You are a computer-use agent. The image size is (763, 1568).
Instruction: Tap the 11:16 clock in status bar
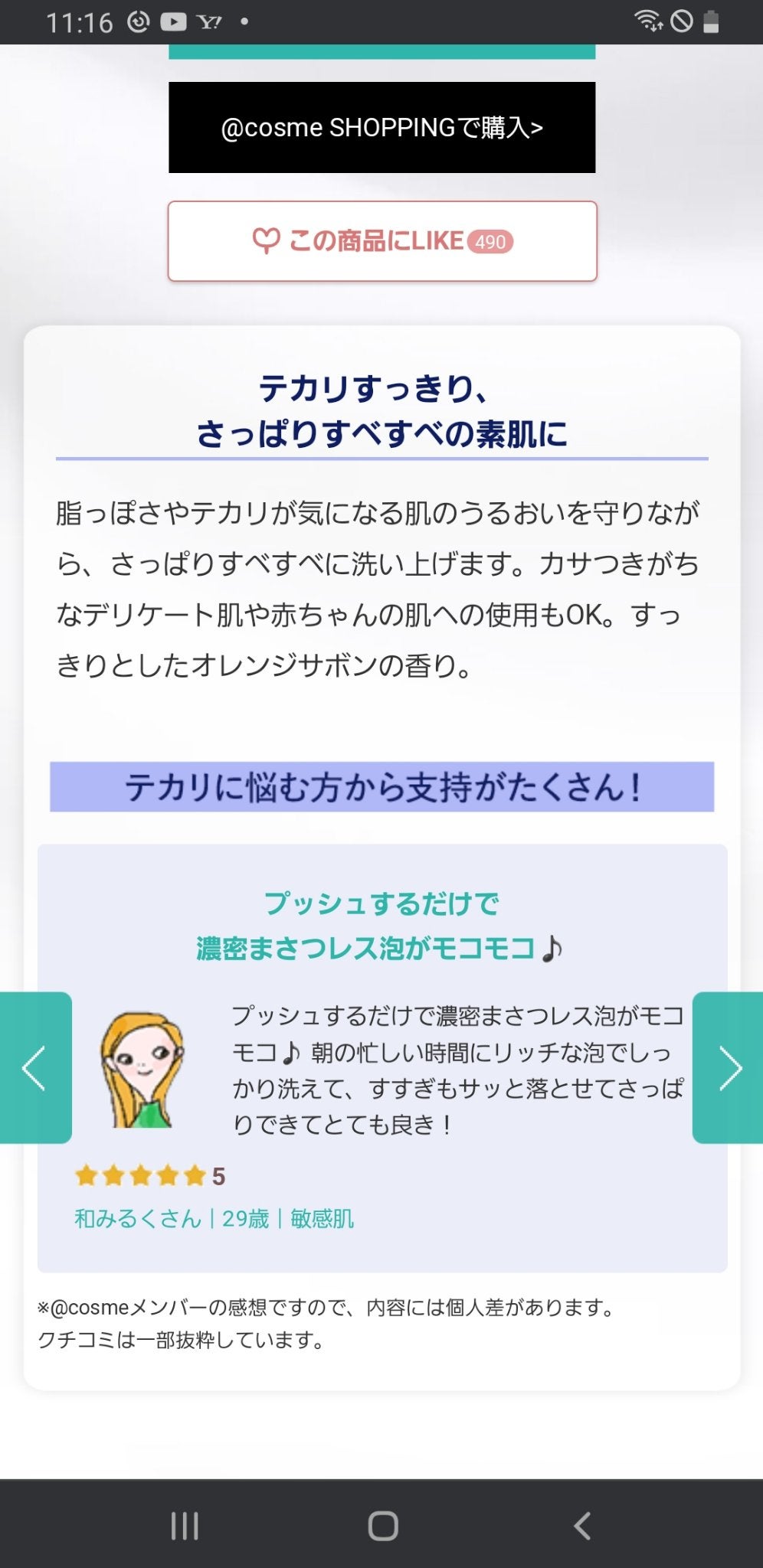coord(78,21)
